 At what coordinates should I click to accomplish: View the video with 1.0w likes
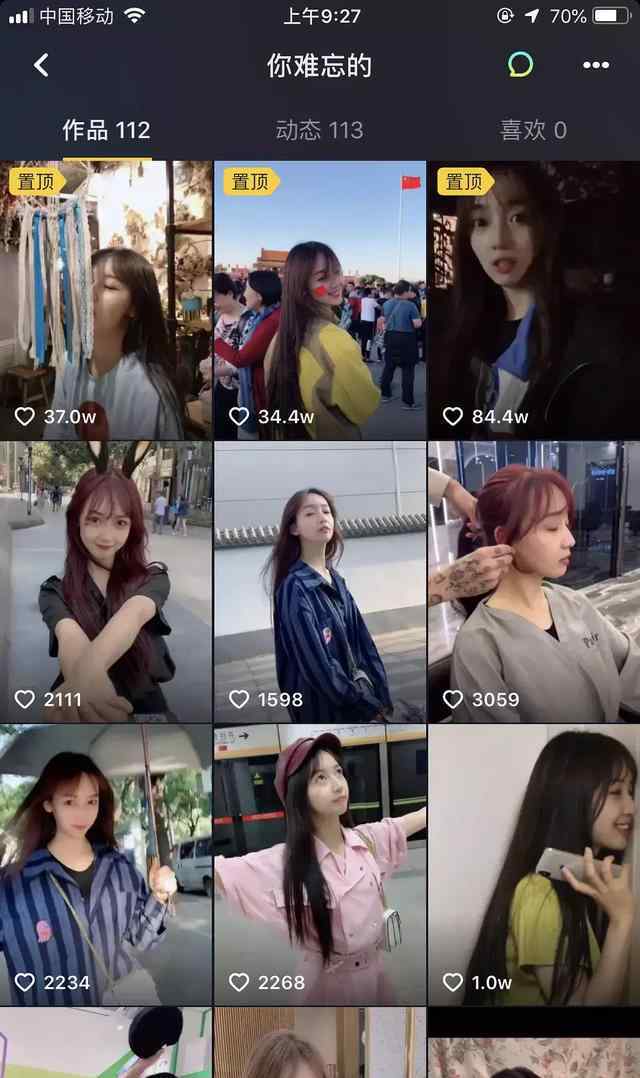click(x=534, y=865)
